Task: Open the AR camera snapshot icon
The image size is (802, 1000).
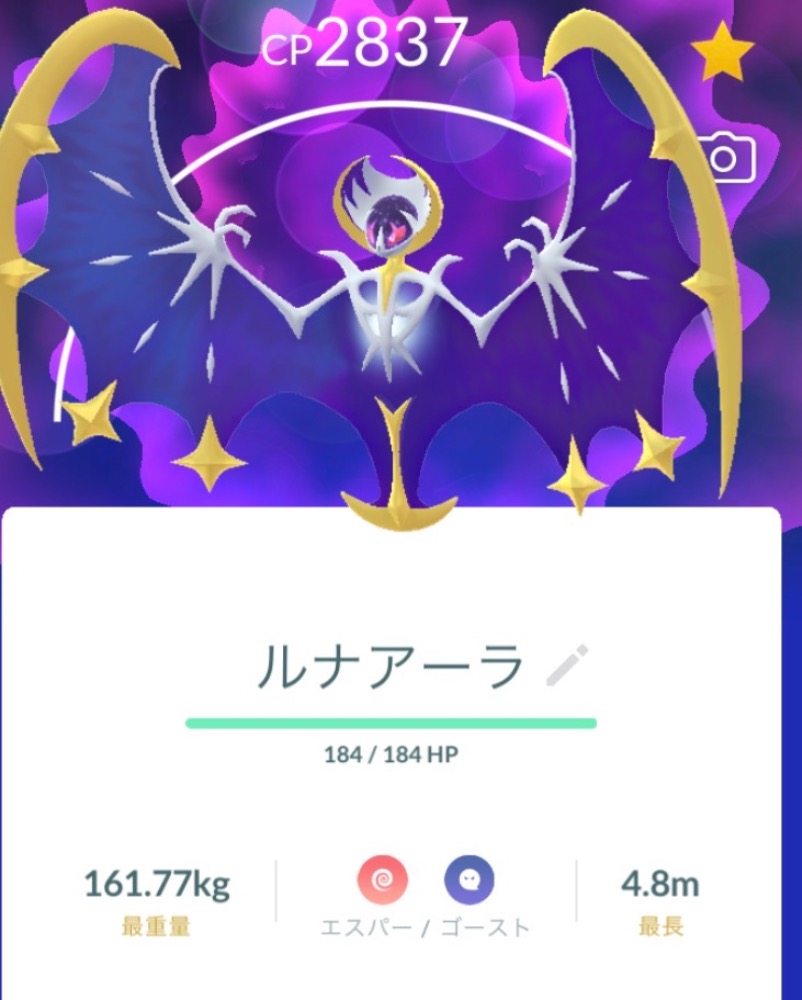Action: 728,158
